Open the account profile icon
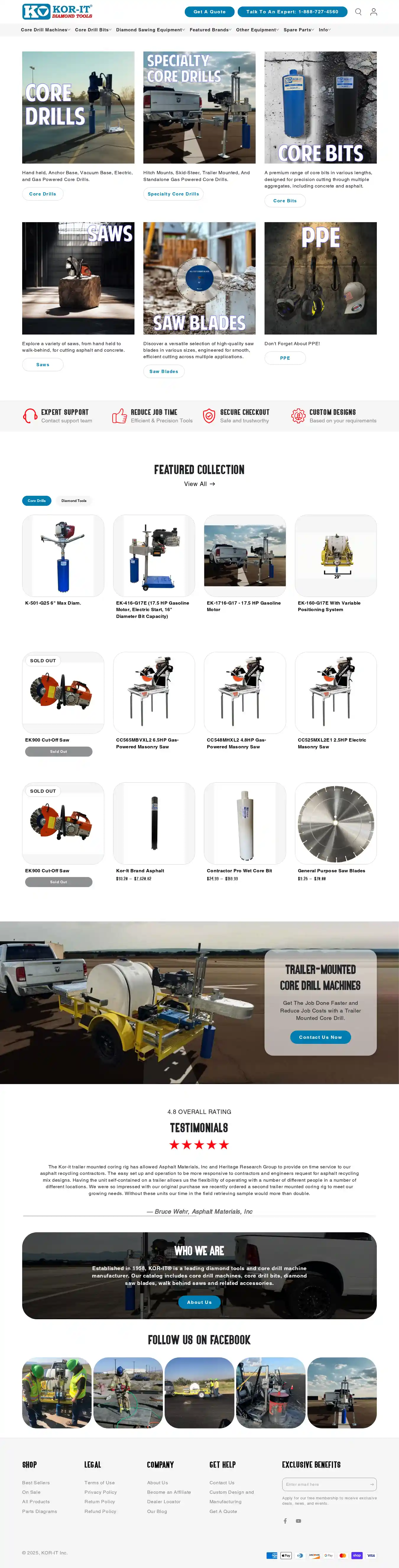Screen dimensions: 399x1568 [374, 12]
